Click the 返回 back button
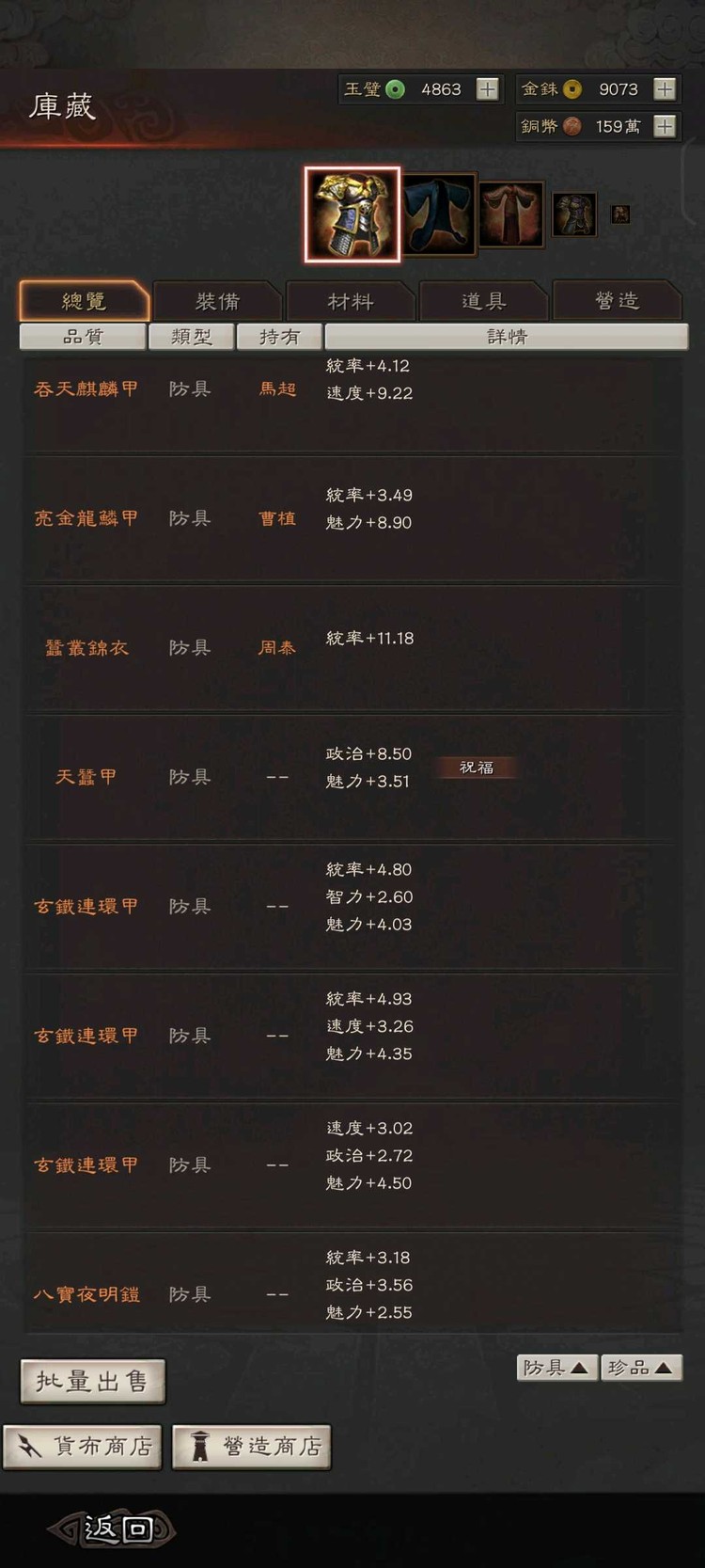The width and height of the screenshot is (705, 1568). pos(110,1528)
